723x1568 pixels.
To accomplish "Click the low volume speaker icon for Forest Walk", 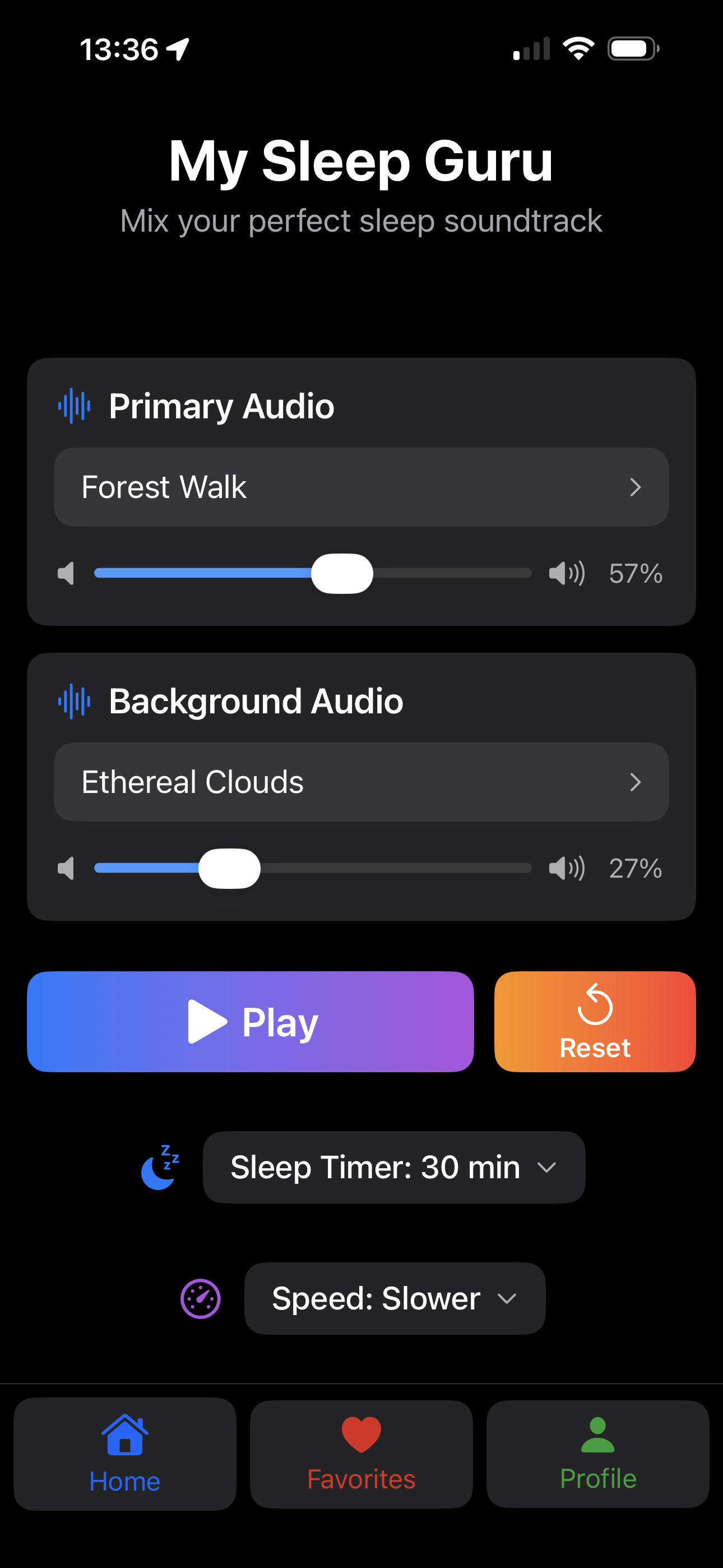I will coord(65,573).
